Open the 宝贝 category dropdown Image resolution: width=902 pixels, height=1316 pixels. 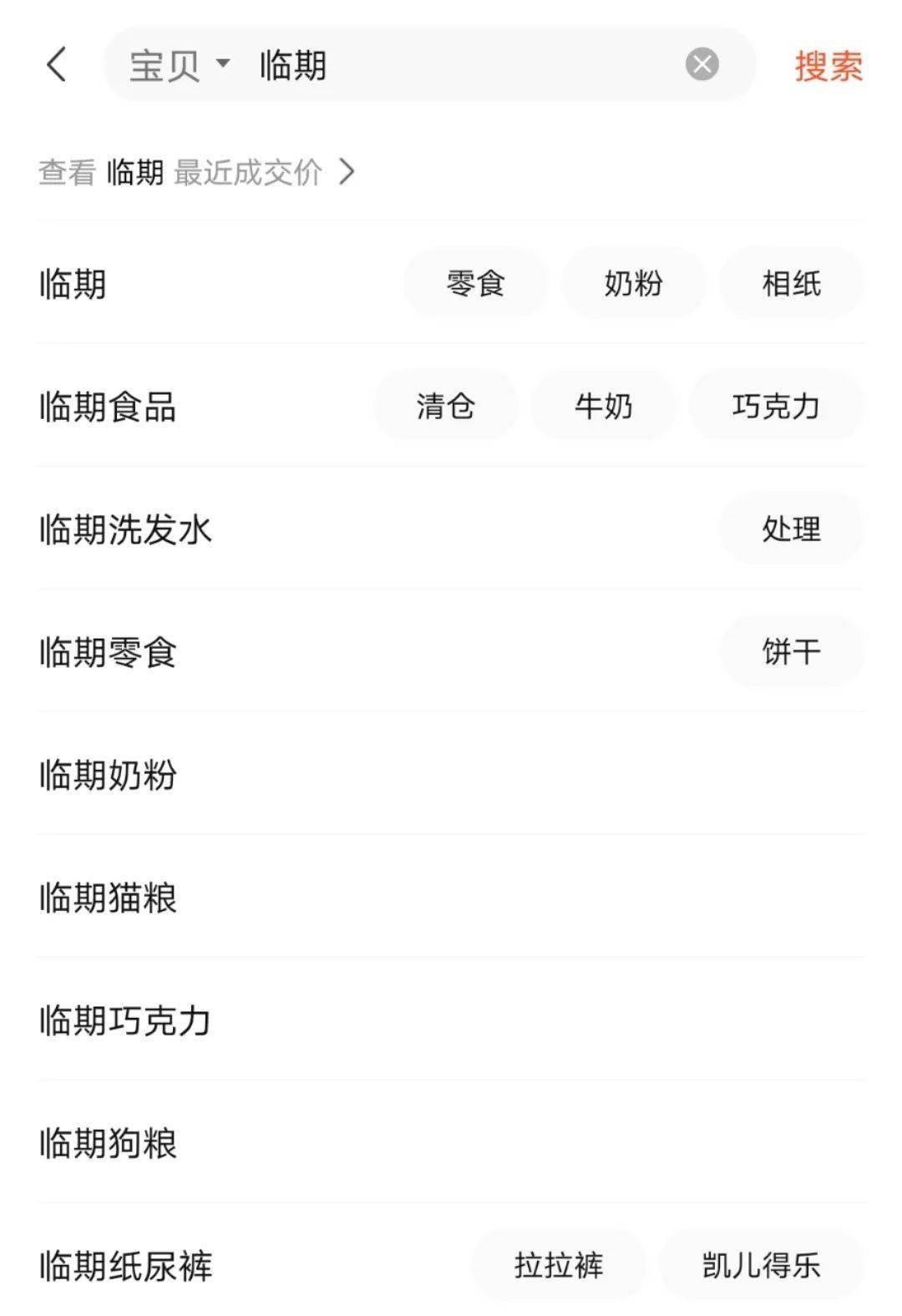[177, 63]
